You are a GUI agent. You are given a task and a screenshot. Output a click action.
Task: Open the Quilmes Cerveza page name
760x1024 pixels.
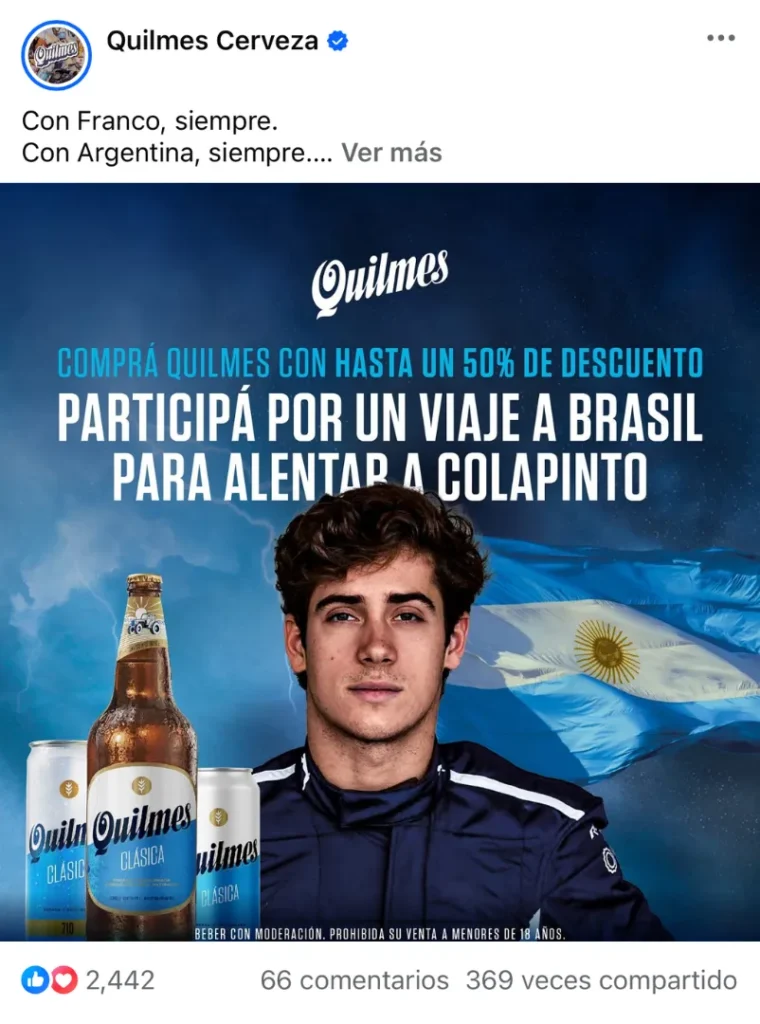pyautogui.click(x=212, y=41)
